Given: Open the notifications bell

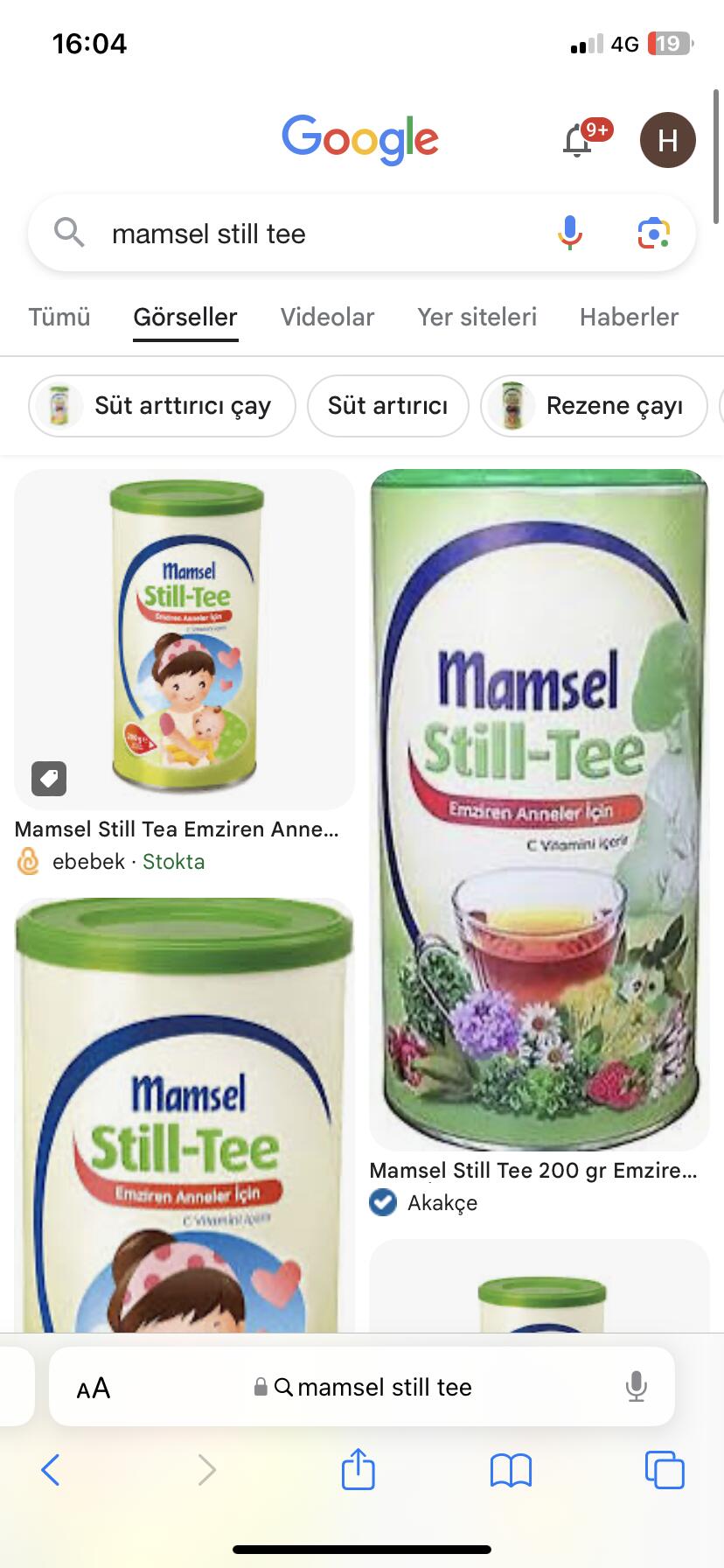Looking at the screenshot, I should point(578,140).
